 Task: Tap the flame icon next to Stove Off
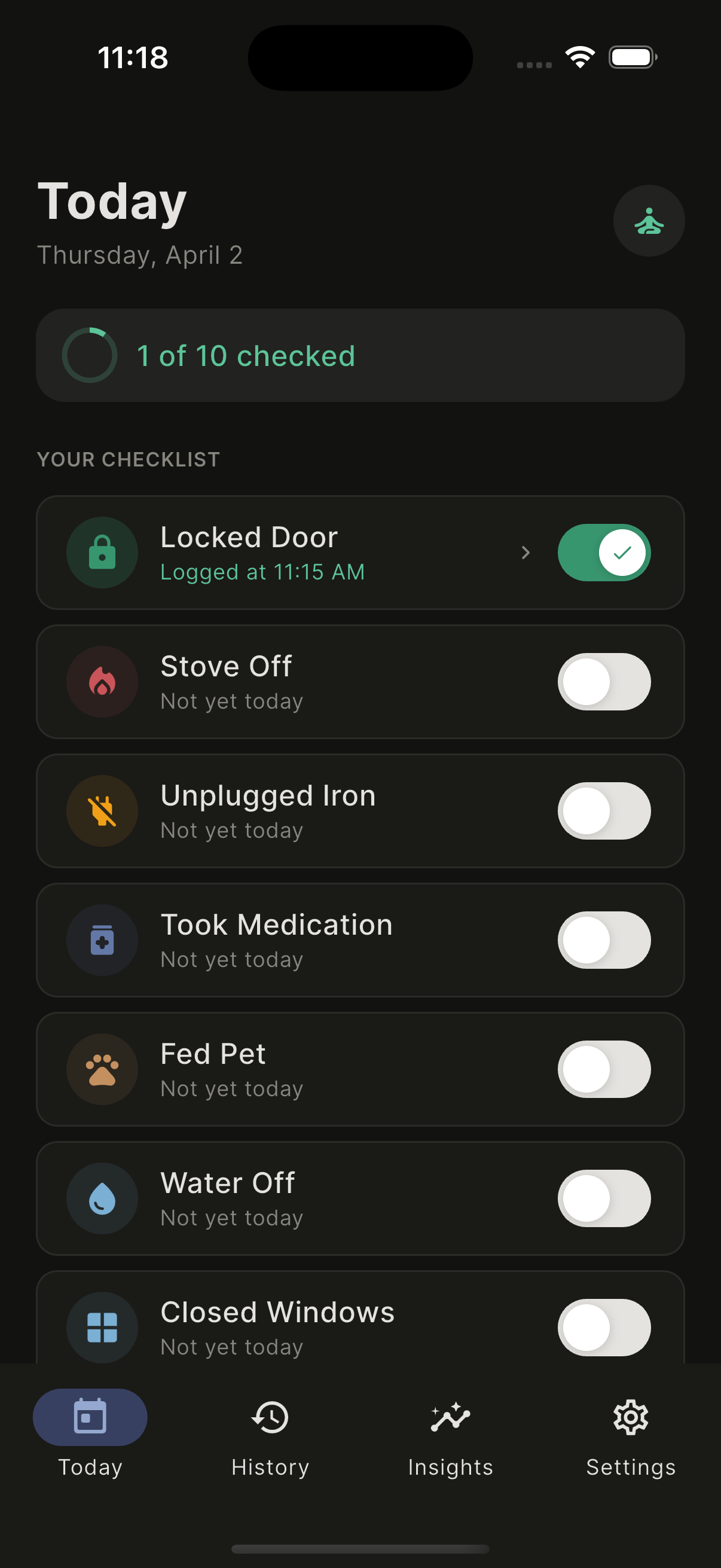102,681
